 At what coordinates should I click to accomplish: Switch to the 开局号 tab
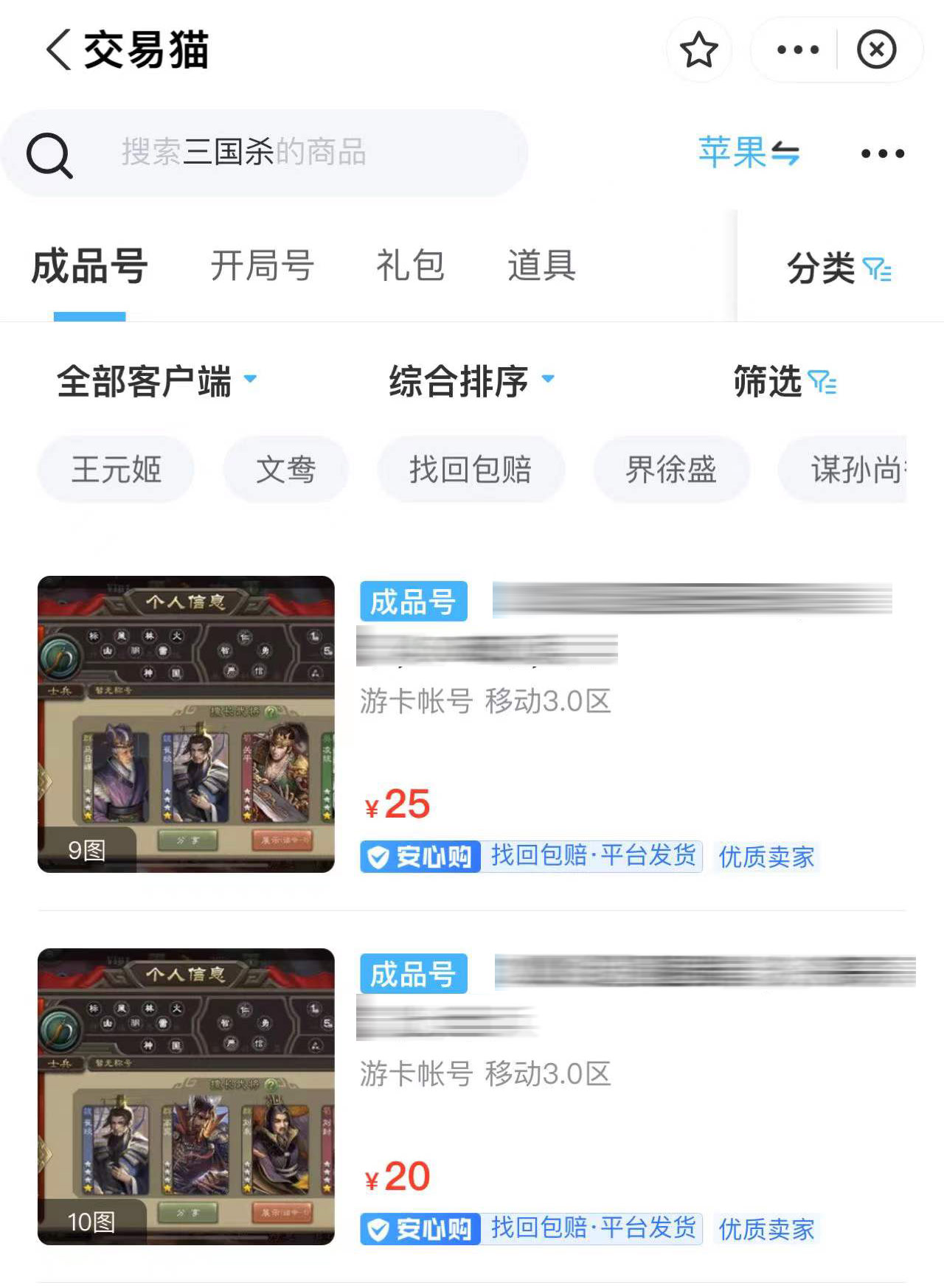pyautogui.click(x=263, y=266)
